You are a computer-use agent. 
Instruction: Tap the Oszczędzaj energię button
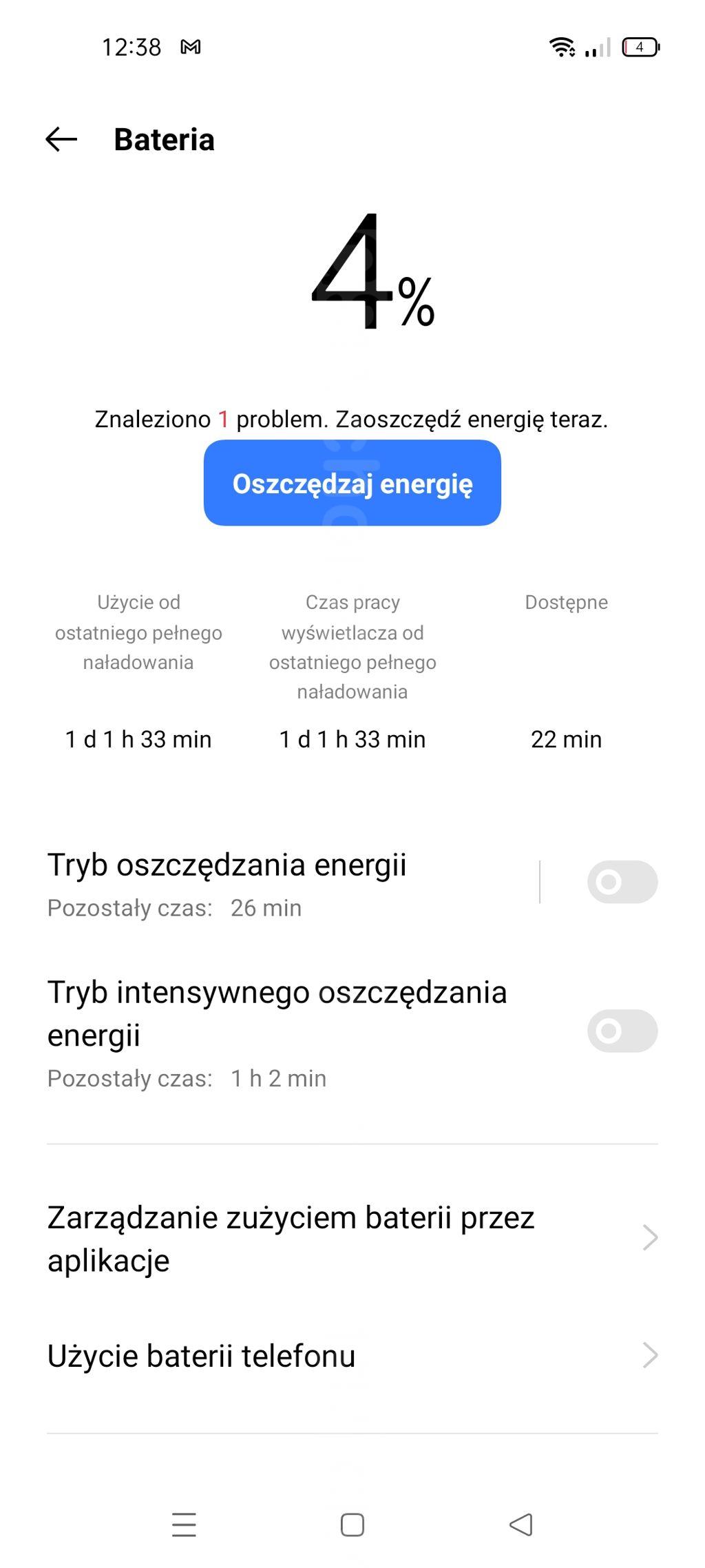352,483
